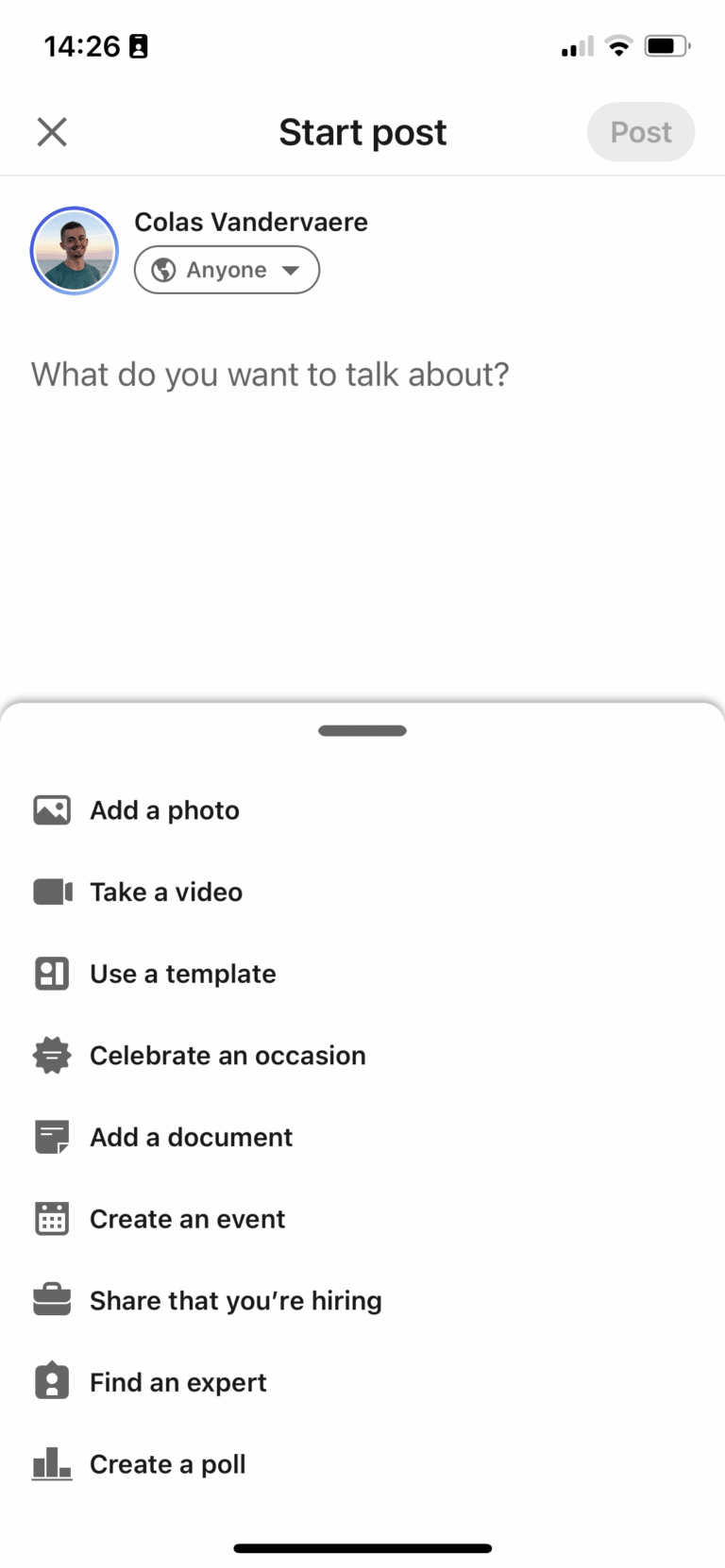Select the Add a document icon
The height and width of the screenshot is (1568, 725).
52,1136
